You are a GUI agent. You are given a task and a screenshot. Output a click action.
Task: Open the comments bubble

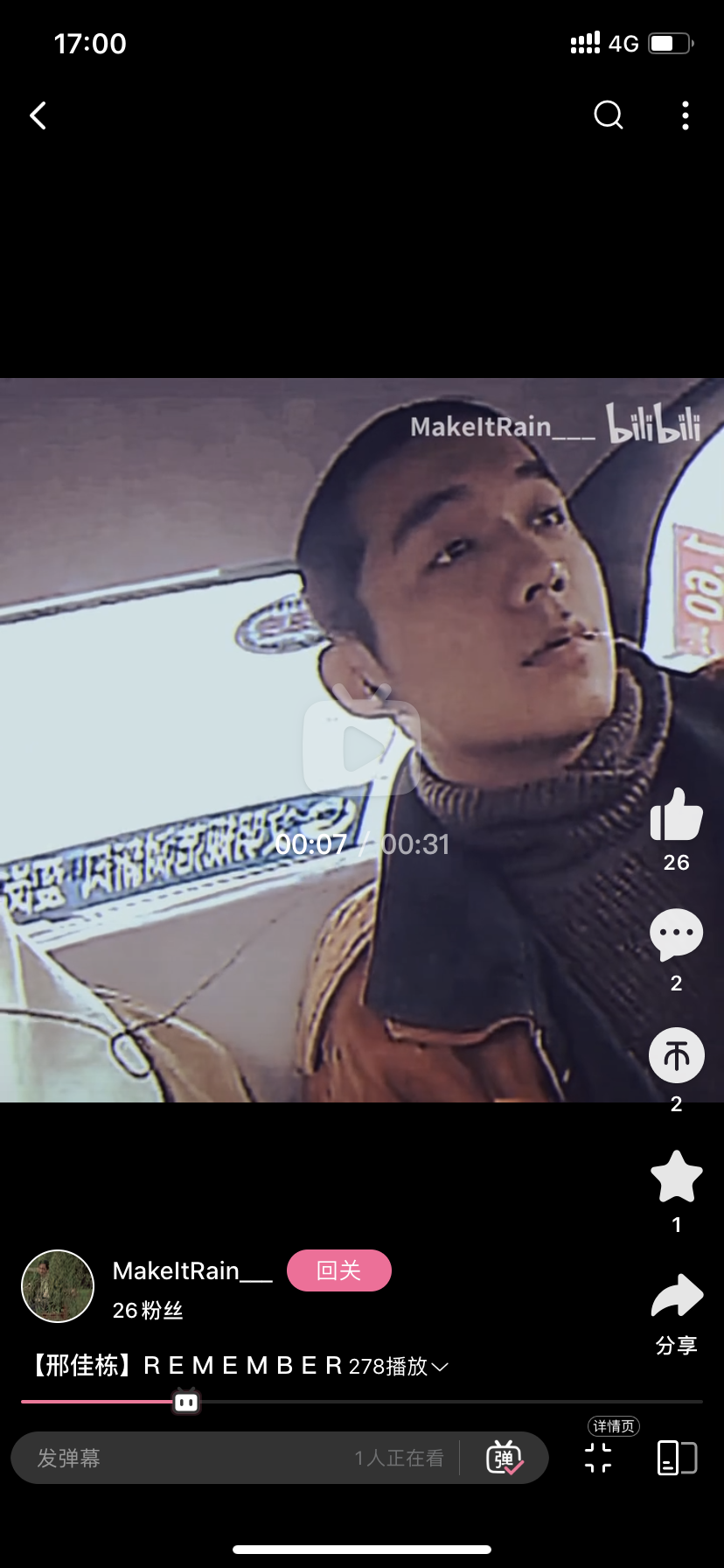(677, 934)
